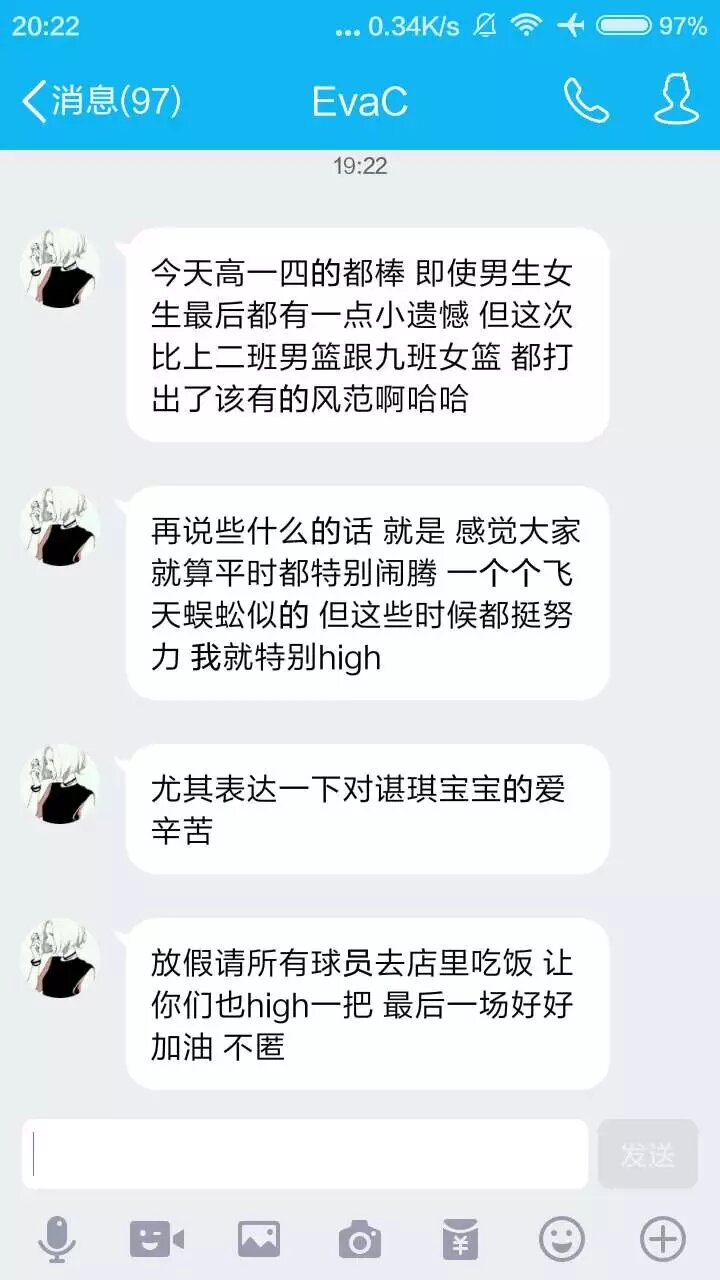Screen dimensions: 720x1280
Task: Start a video chat from the toolbar
Action: 157,1240
